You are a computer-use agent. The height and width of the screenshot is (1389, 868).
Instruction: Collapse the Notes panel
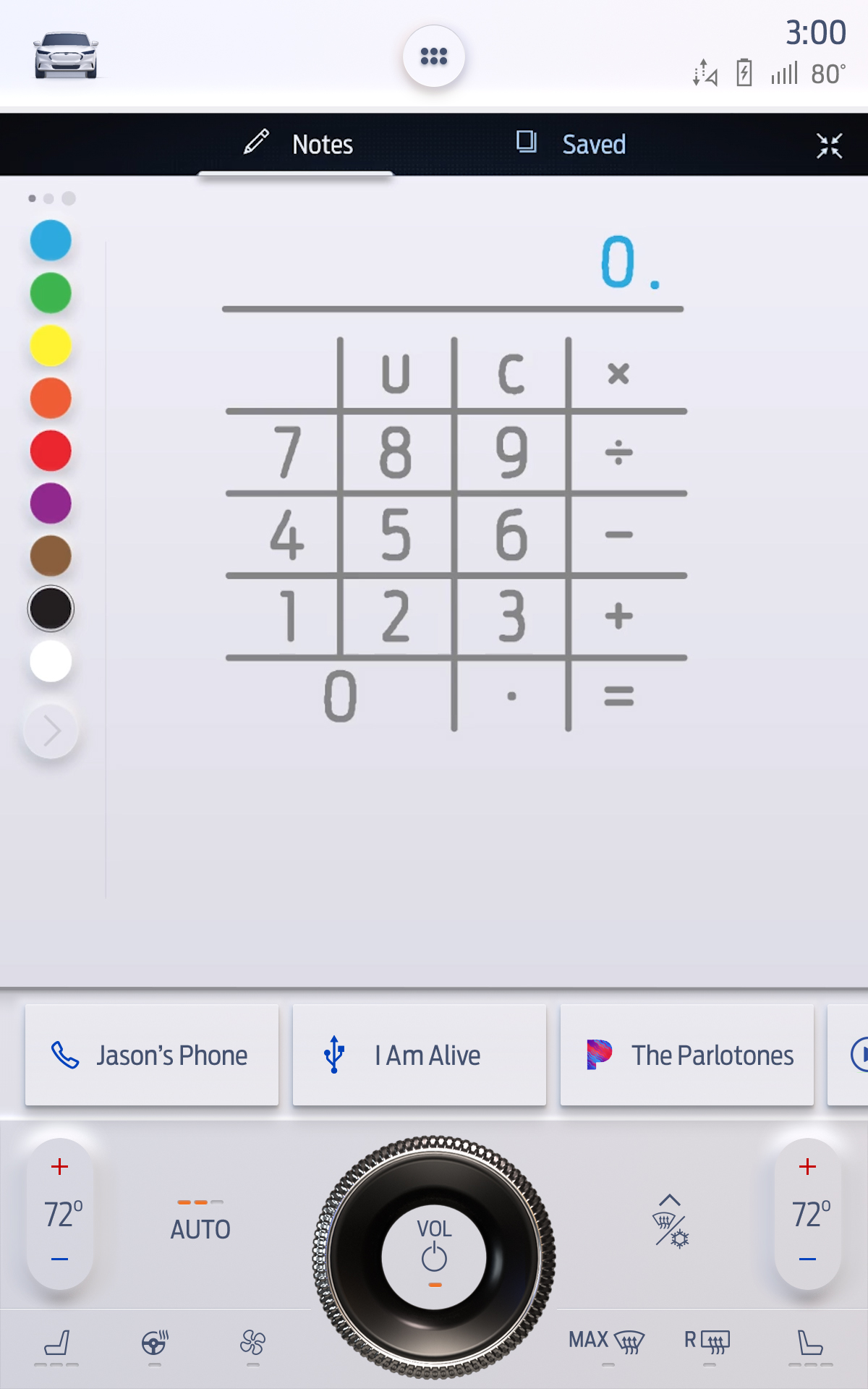coord(829,145)
